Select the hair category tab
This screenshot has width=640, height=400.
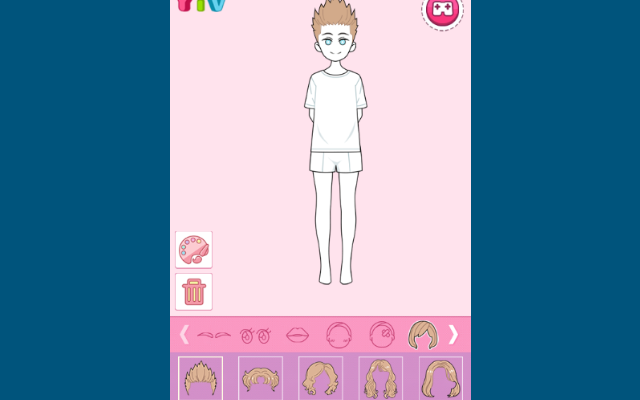tap(422, 334)
